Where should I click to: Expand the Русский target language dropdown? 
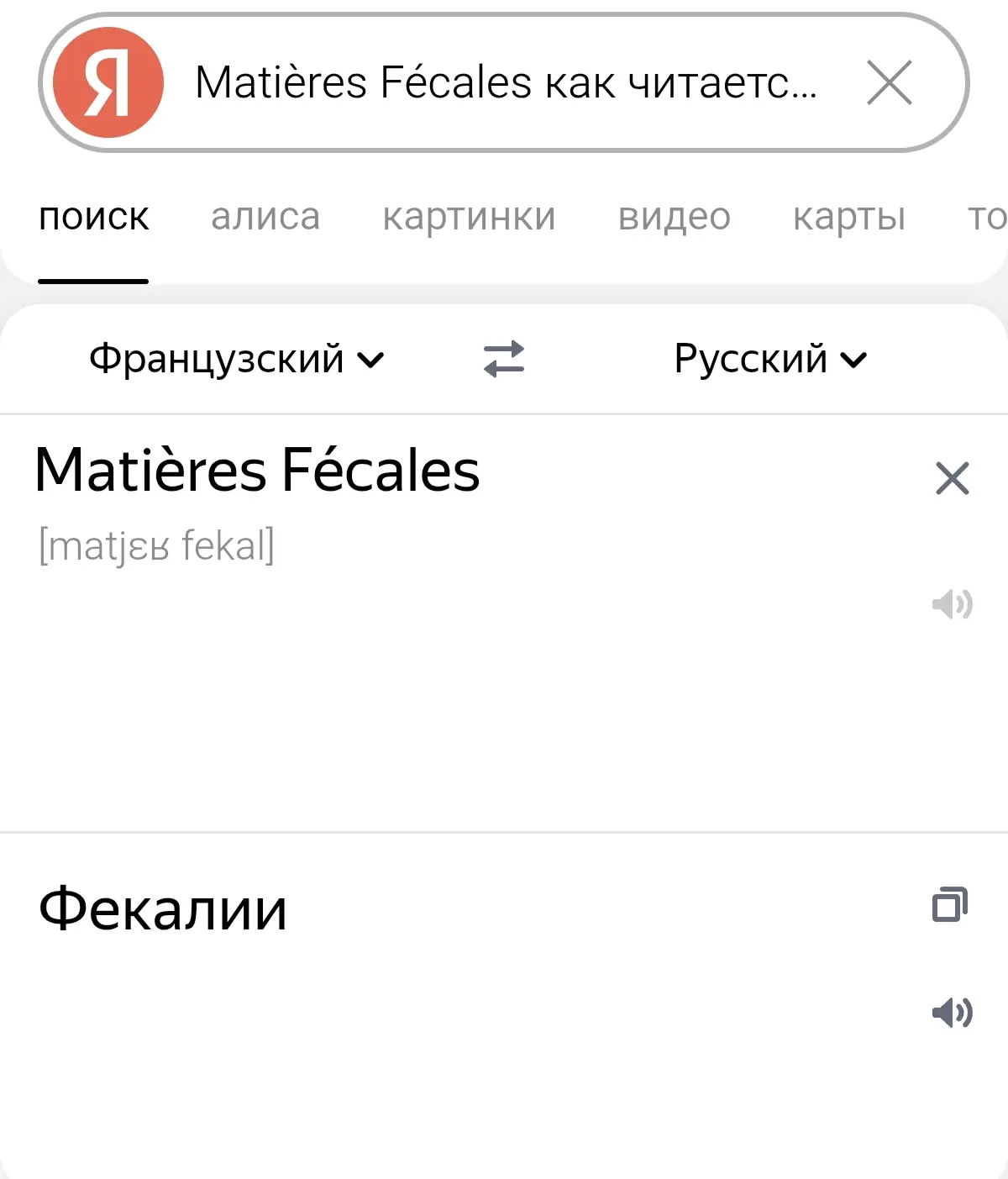coord(769,360)
